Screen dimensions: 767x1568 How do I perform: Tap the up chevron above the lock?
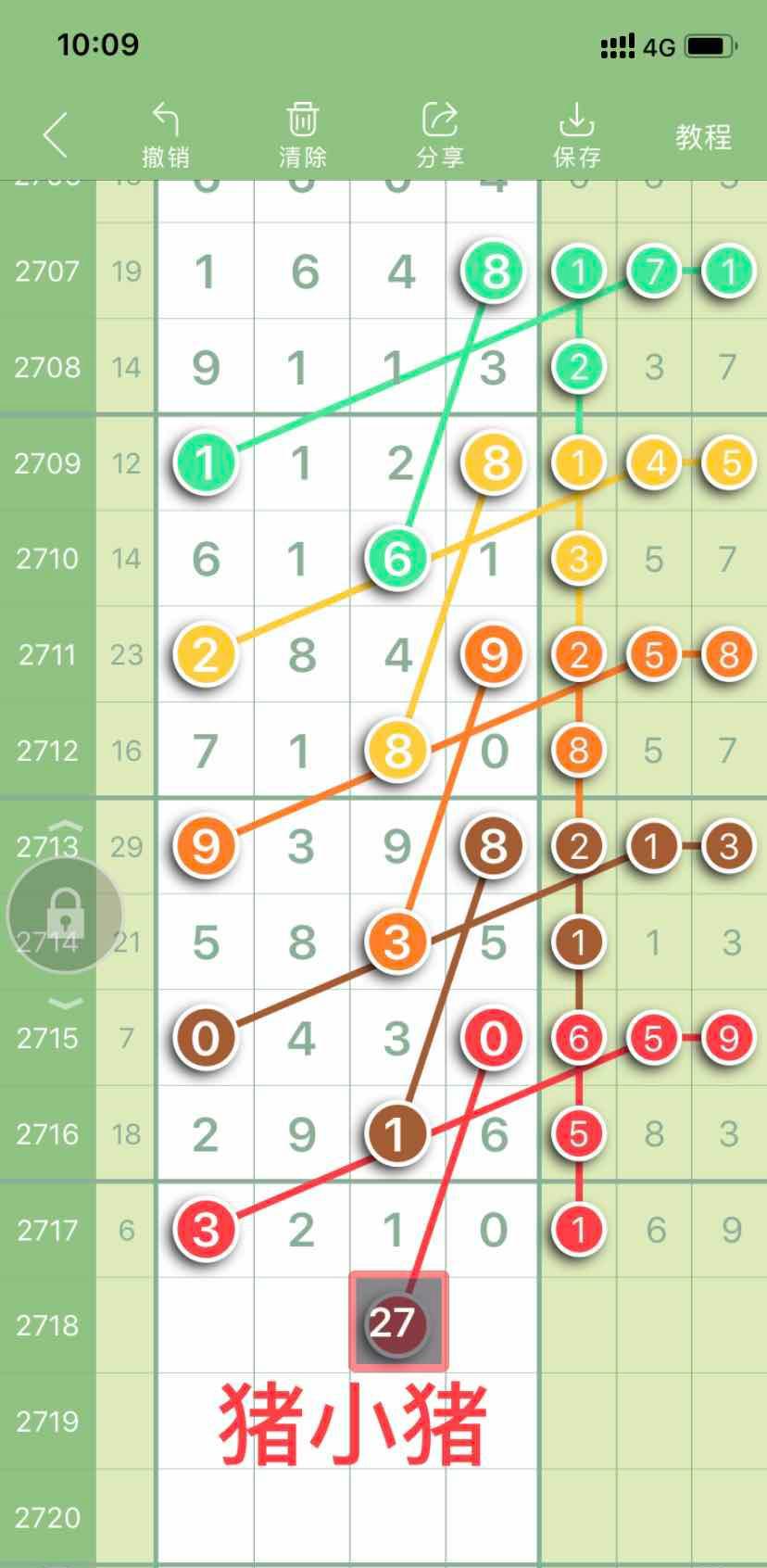click(x=66, y=827)
